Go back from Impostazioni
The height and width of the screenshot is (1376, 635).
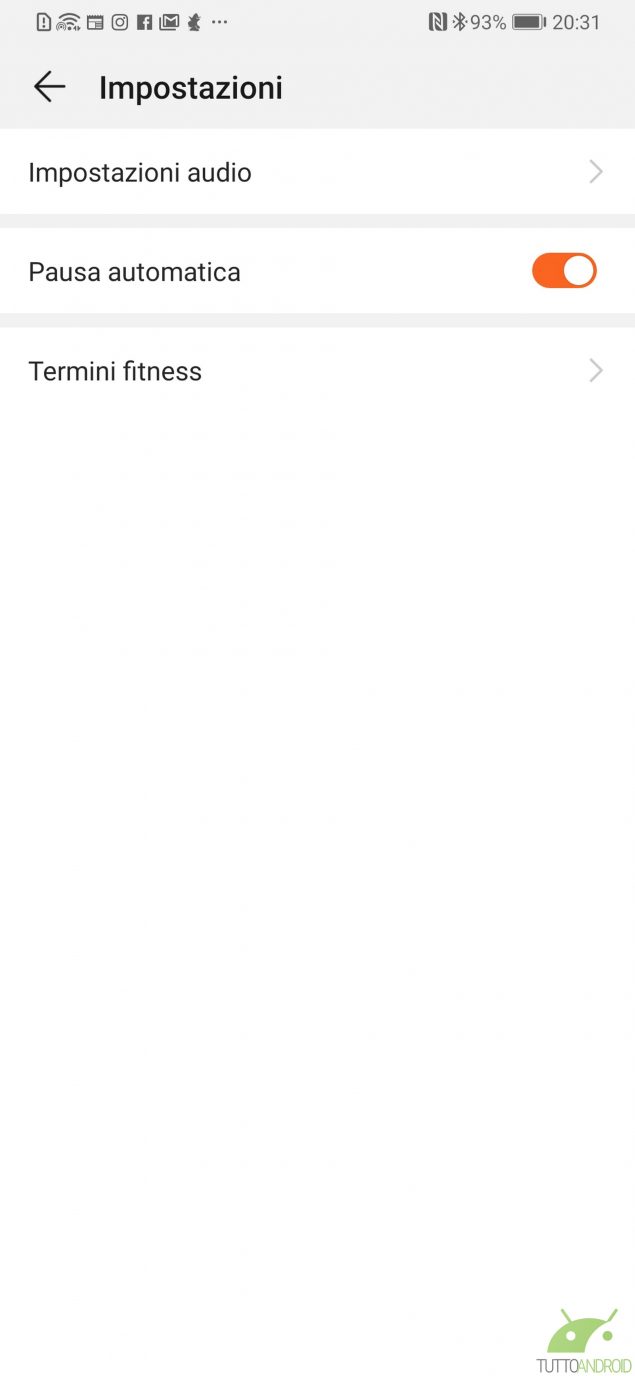49,88
